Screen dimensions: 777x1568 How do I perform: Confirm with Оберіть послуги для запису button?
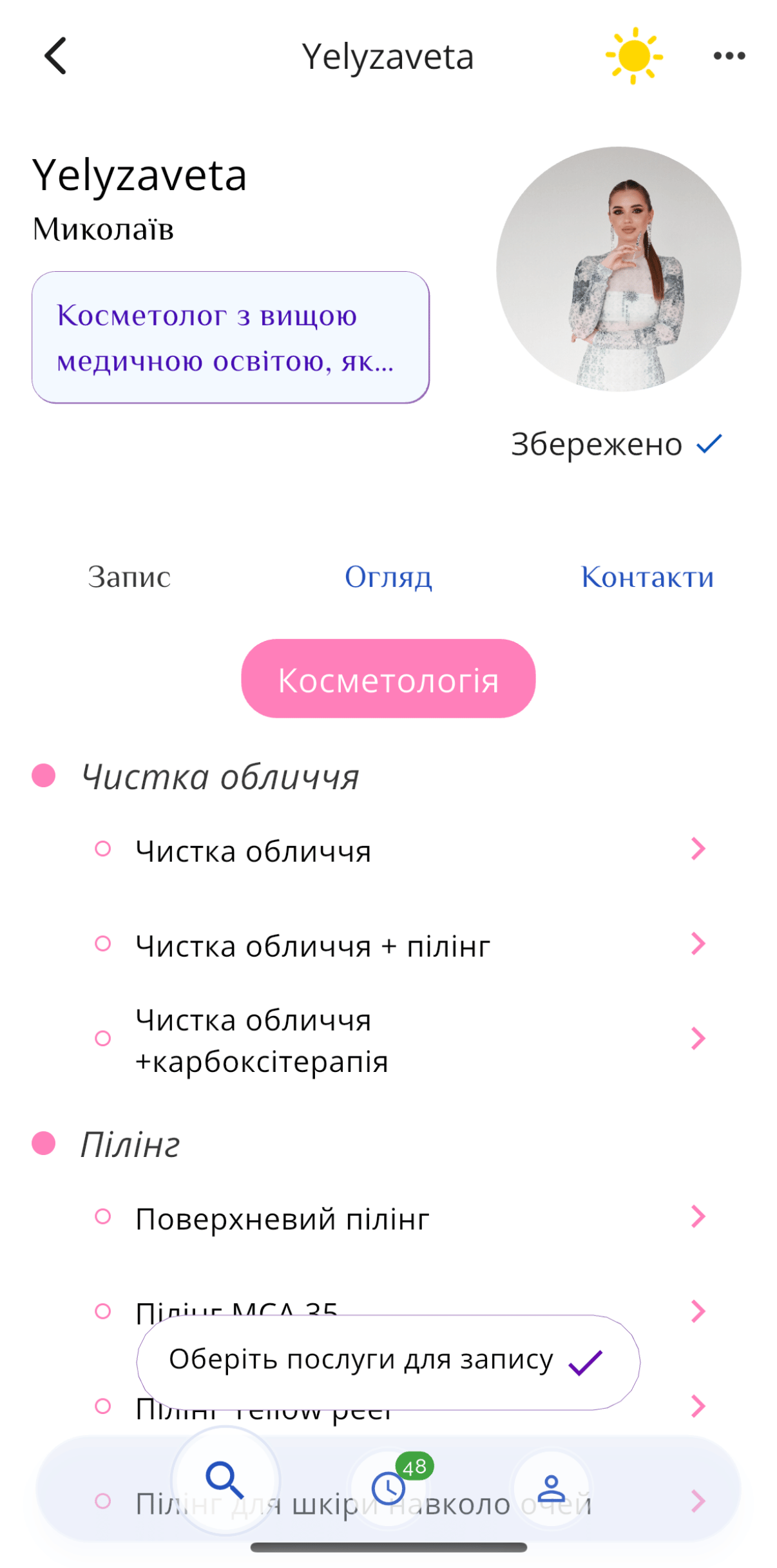(388, 1361)
